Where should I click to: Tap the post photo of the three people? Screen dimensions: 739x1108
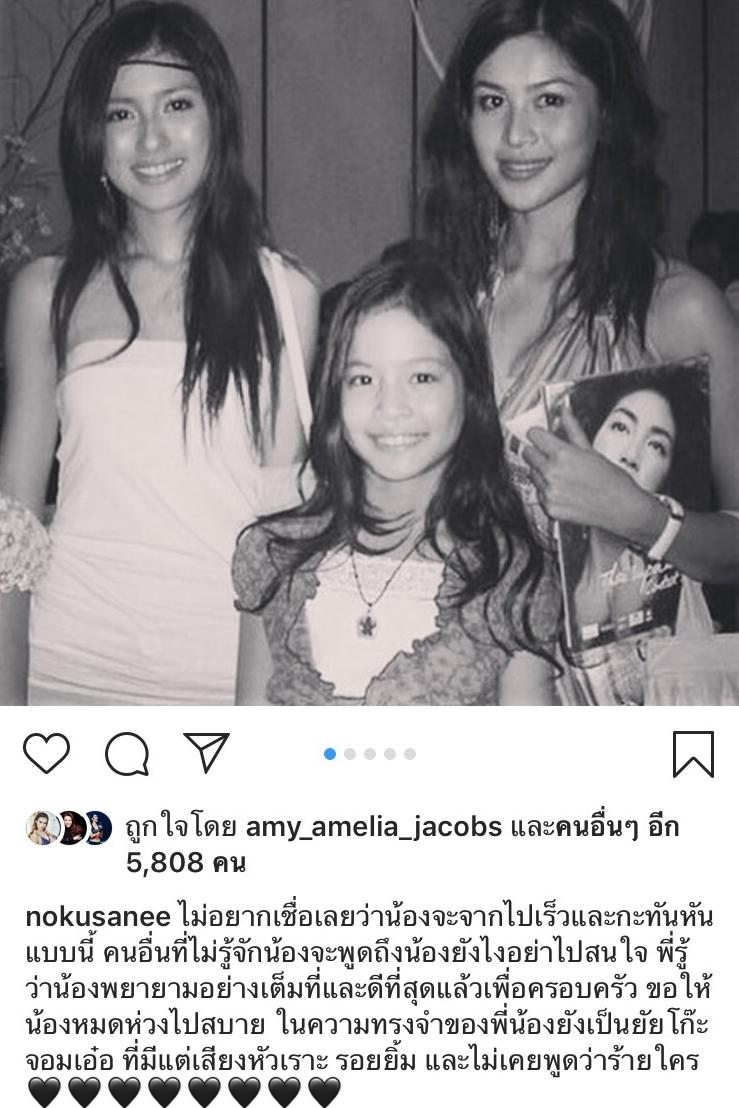click(x=369, y=352)
